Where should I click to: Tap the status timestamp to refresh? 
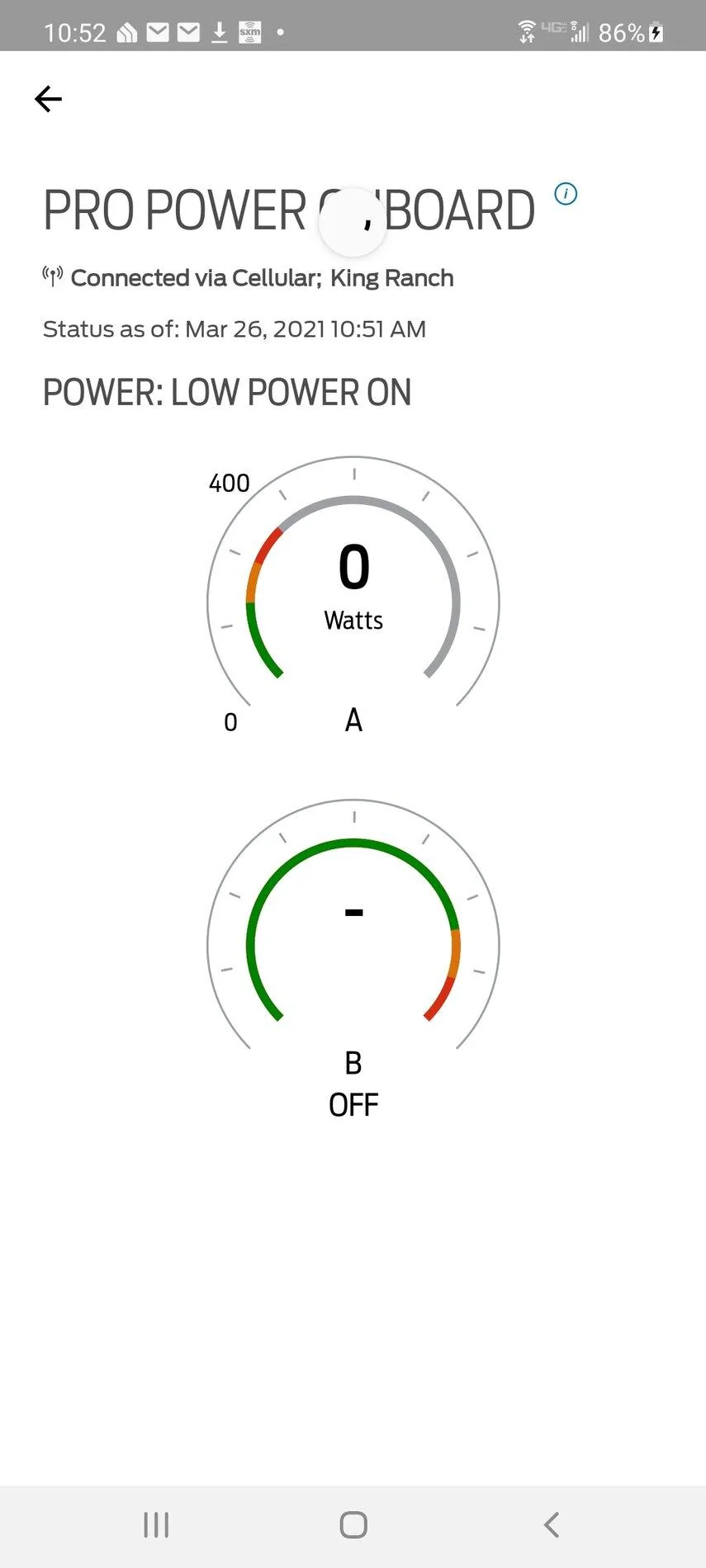pos(235,328)
